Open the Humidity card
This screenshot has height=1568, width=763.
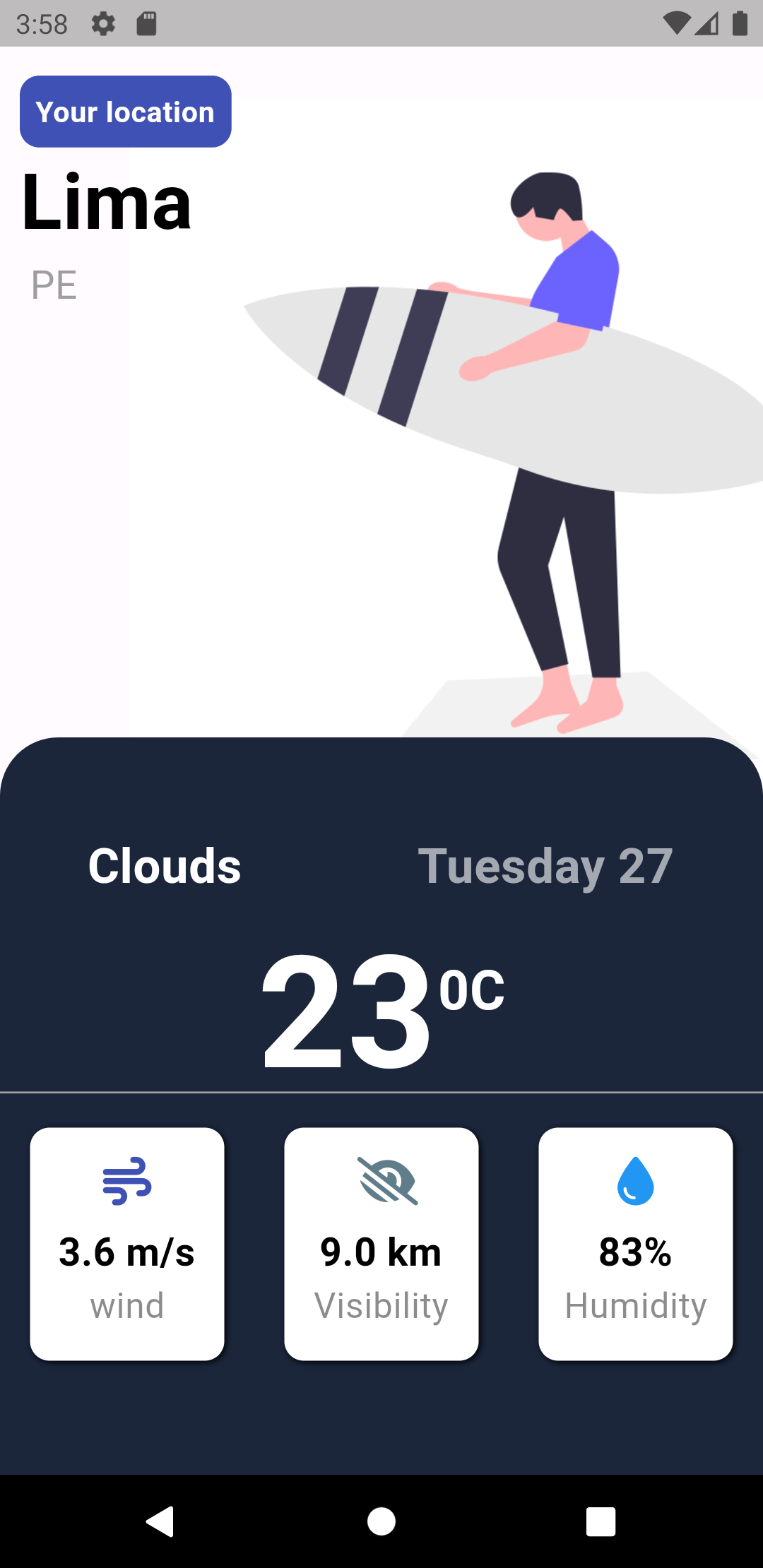[636, 1244]
